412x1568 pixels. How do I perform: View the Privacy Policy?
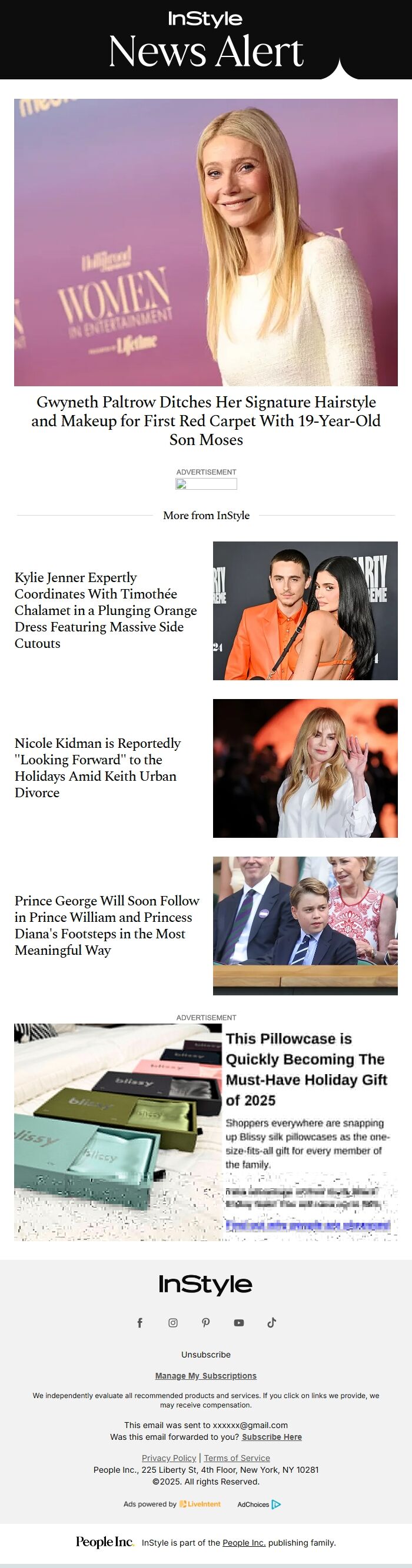click(x=169, y=1458)
